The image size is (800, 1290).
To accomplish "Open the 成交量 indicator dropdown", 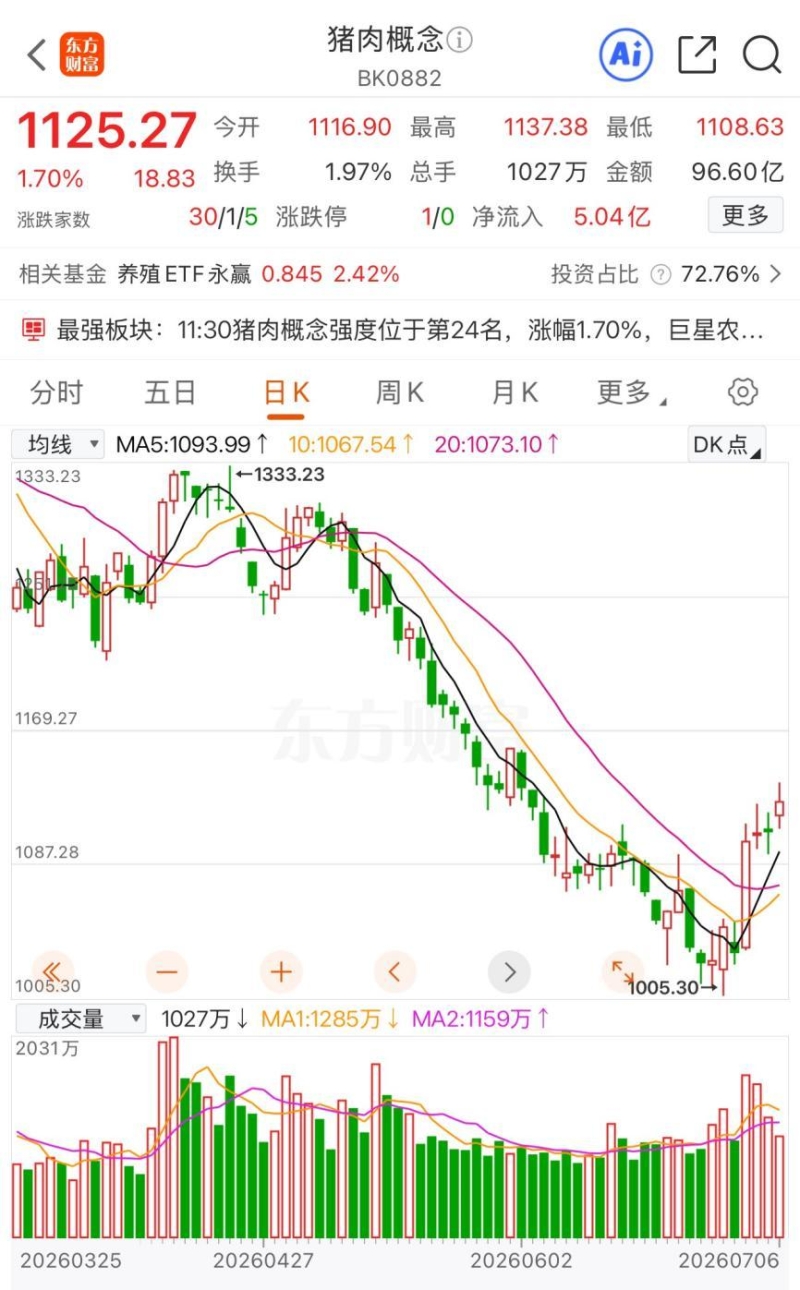I will click(x=78, y=1019).
